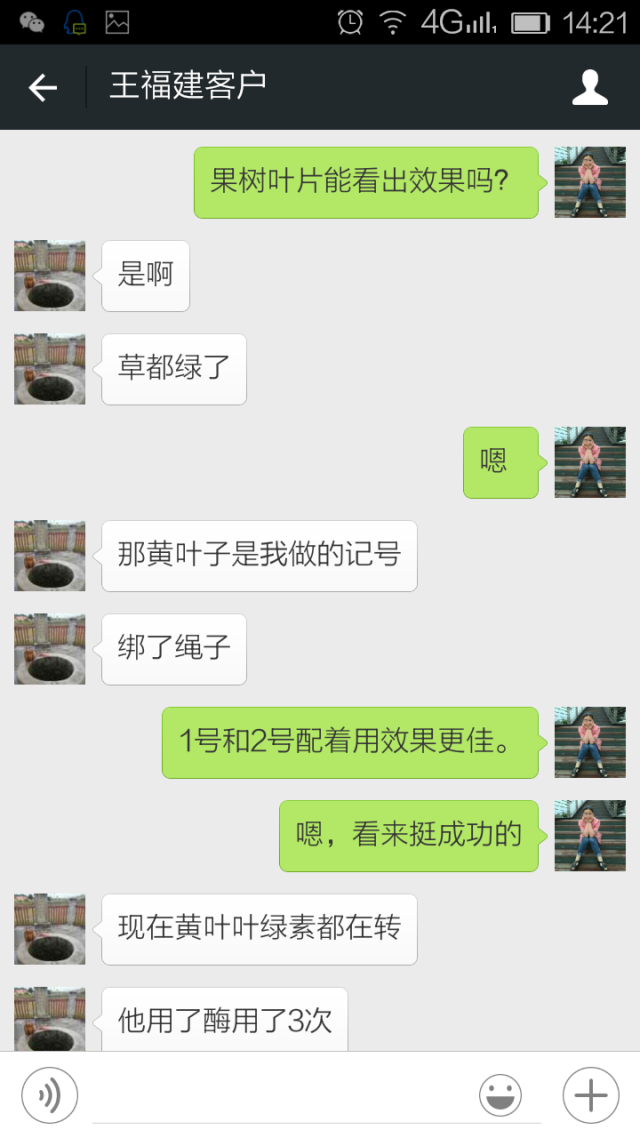This screenshot has width=640, height=1138.
Task: Switch to voice message input
Action: (49, 1095)
